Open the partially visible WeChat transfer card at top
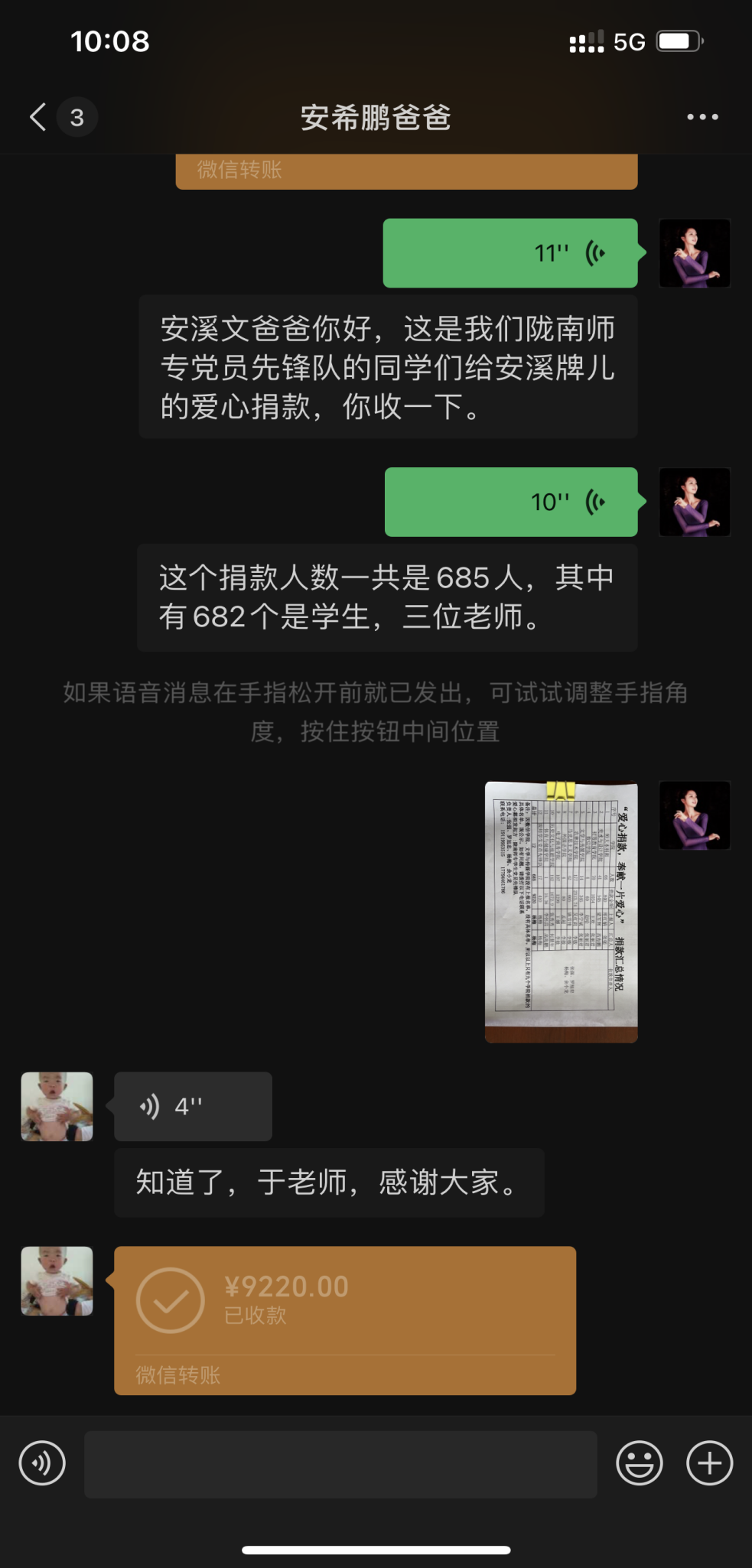 click(406, 171)
